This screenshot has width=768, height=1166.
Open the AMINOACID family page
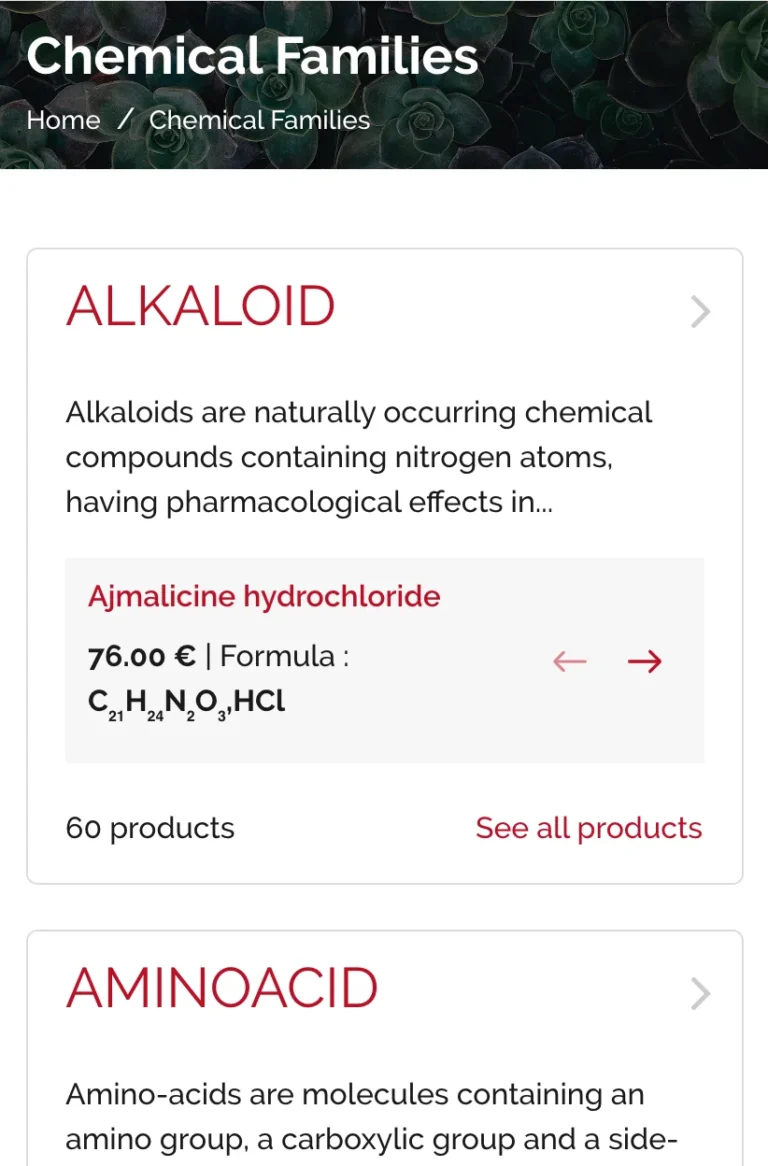pyautogui.click(x=221, y=989)
